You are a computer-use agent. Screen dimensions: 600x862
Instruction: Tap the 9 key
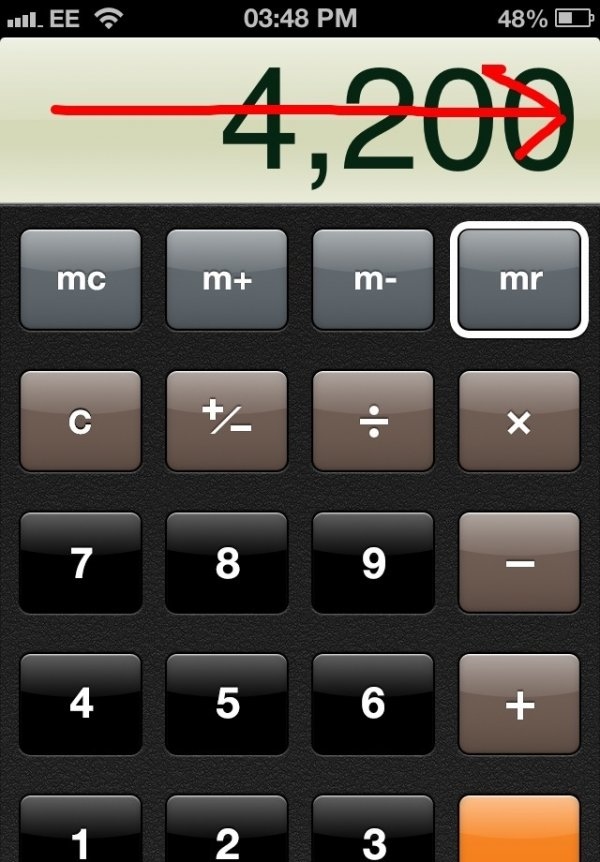pyautogui.click(x=373, y=563)
